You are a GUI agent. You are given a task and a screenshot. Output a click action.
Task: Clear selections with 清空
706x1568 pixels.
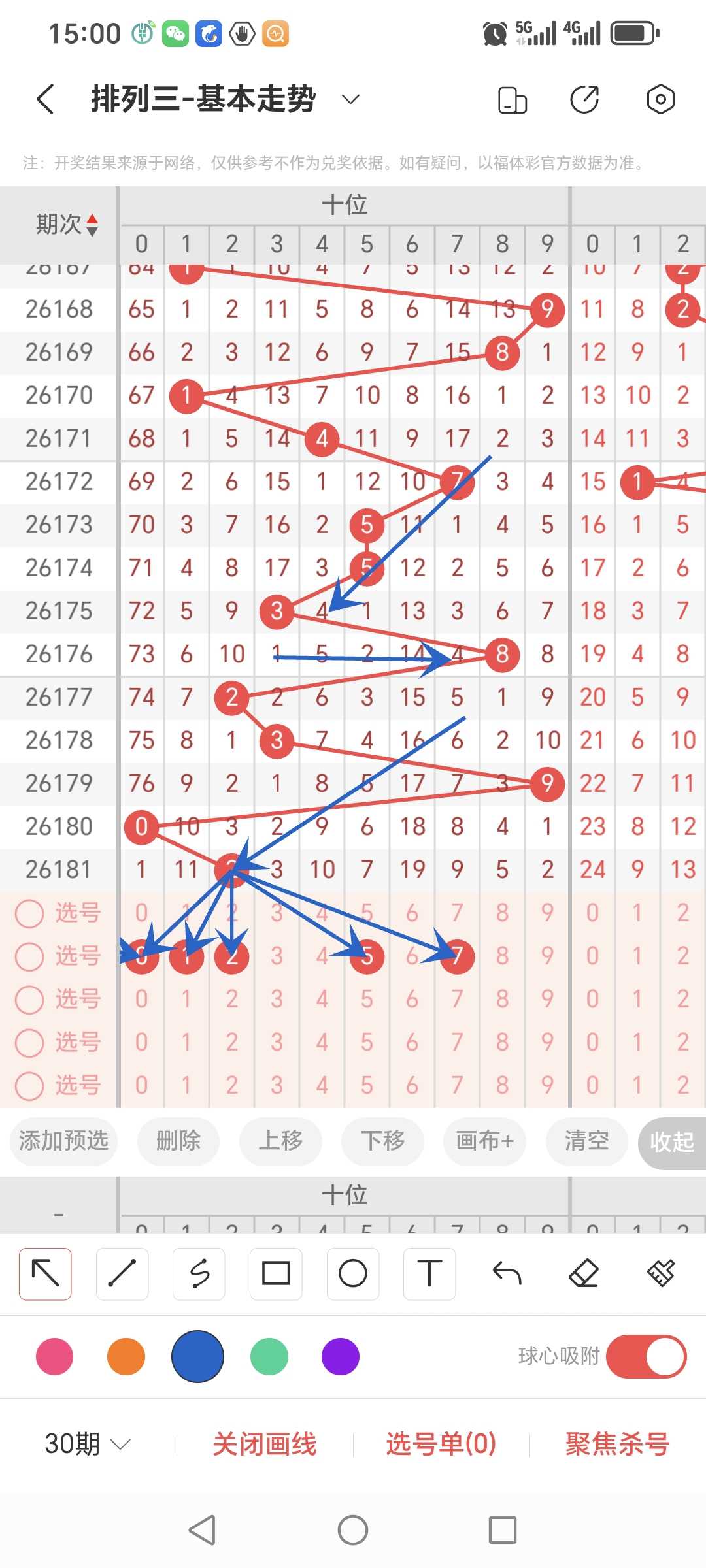point(587,1141)
